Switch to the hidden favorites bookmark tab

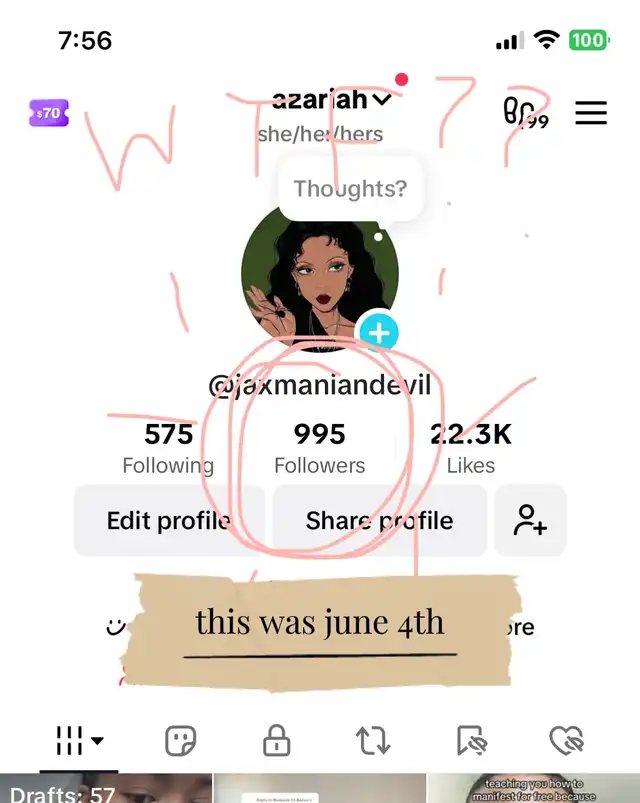469,741
